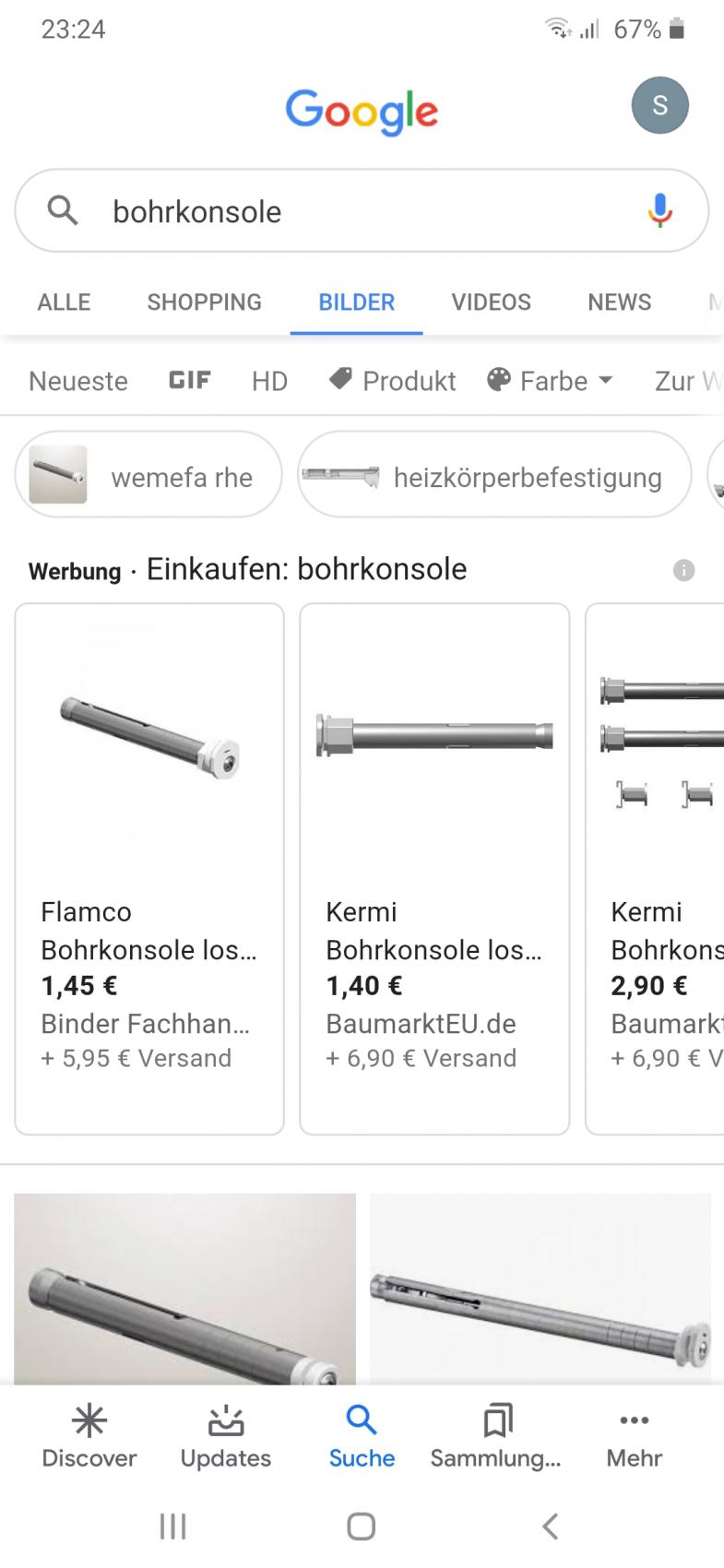Open the account avatar S
Image resolution: width=724 pixels, height=1568 pixels.
pyautogui.click(x=659, y=105)
